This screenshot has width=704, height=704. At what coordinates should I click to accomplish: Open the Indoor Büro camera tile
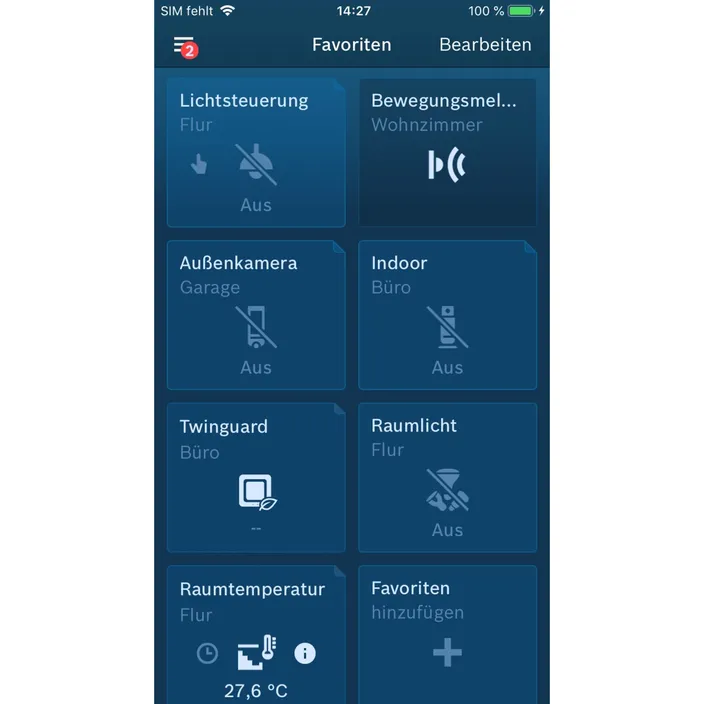point(447,315)
